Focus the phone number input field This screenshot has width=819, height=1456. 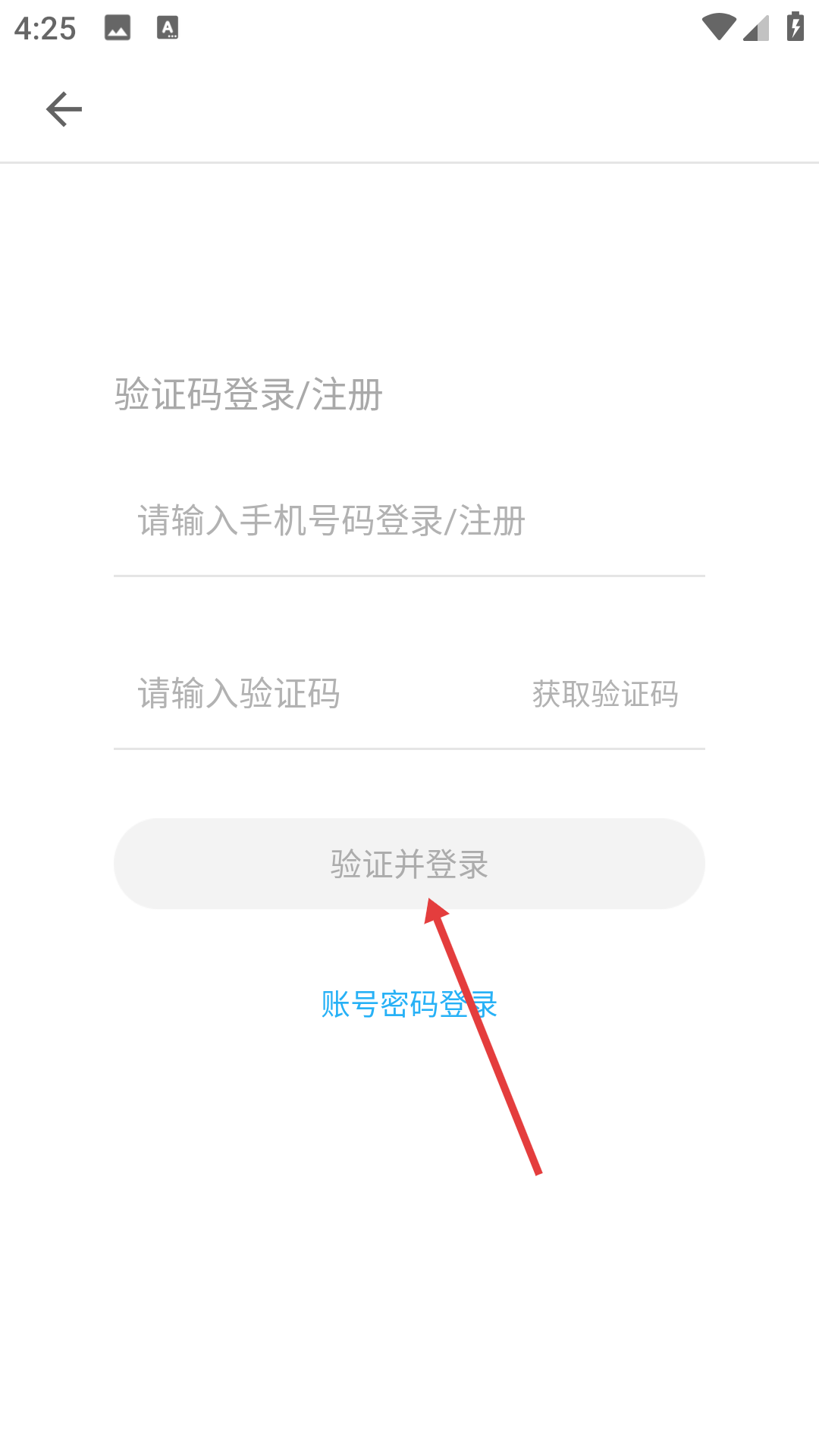tap(408, 522)
